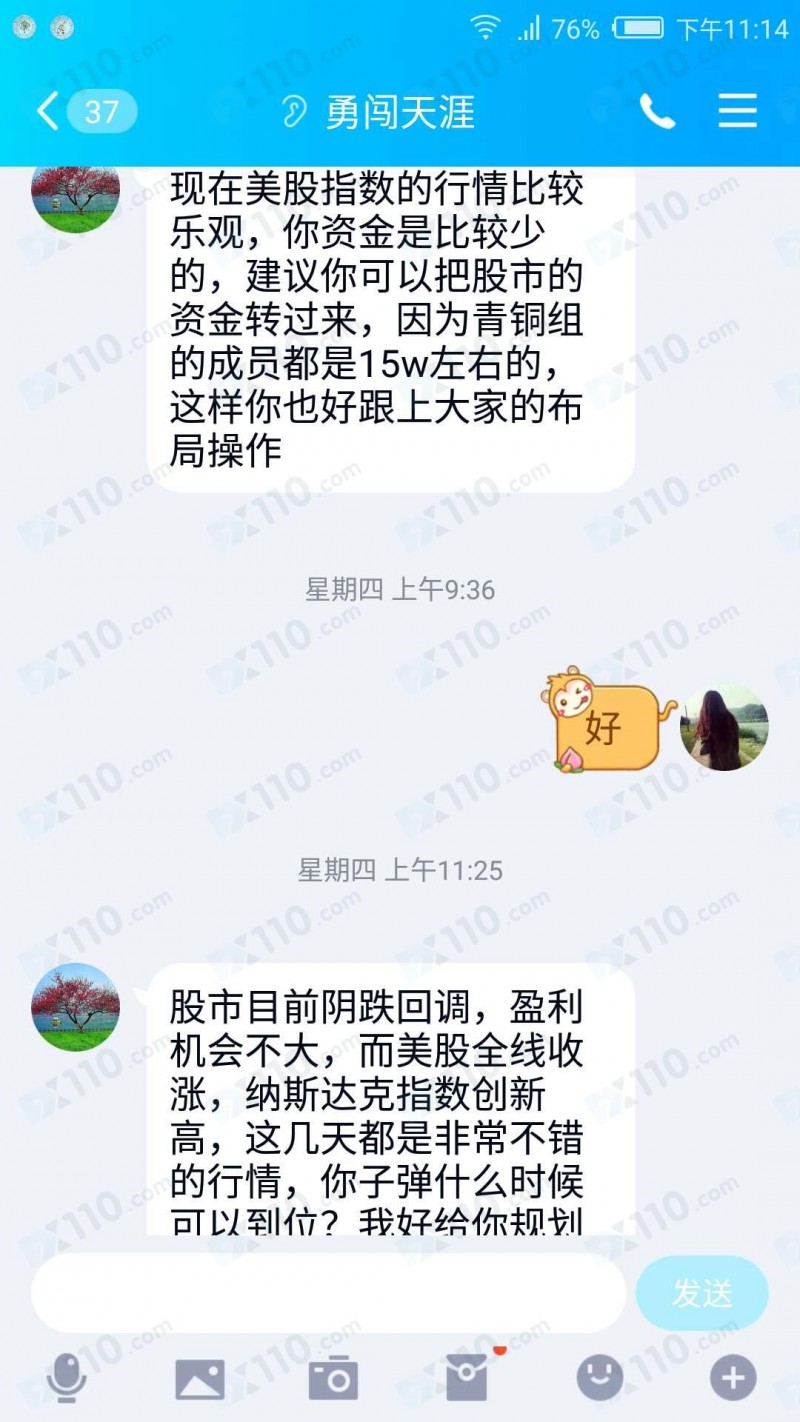The image size is (800, 1422).
Task: Open the chat settings hamburger icon
Action: click(737, 113)
